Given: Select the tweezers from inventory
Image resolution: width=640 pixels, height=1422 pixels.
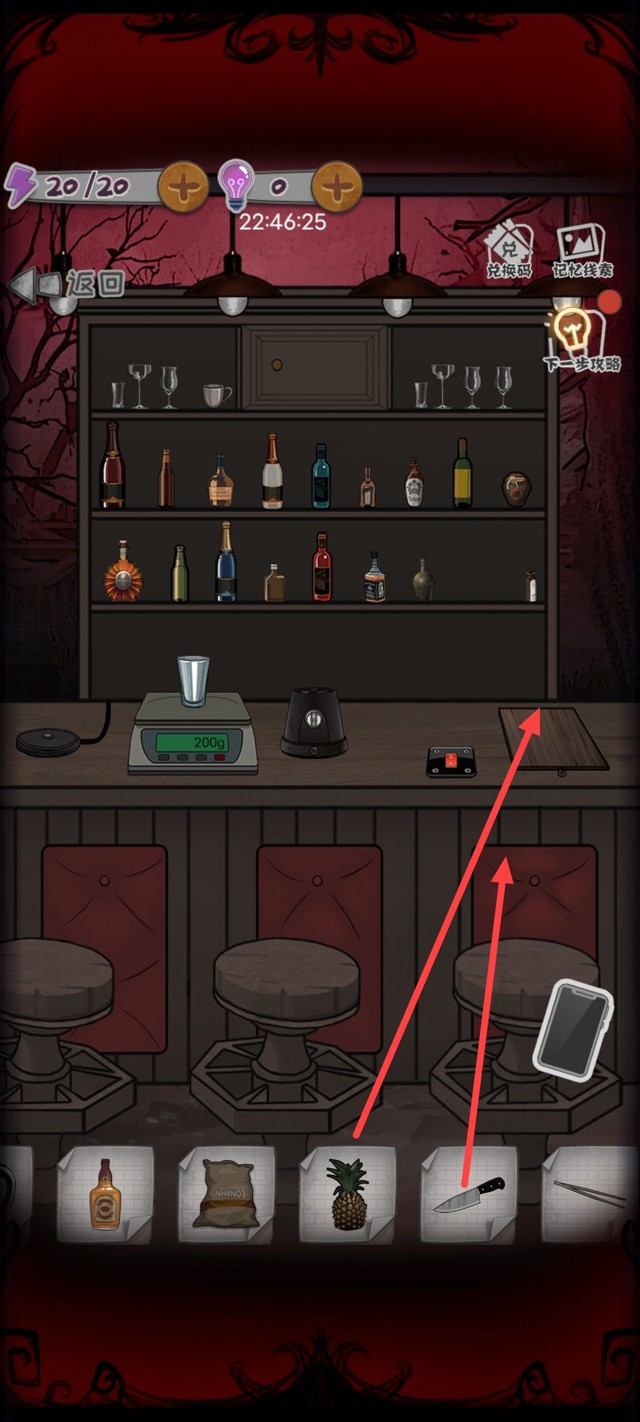Looking at the screenshot, I should click(x=590, y=1193).
